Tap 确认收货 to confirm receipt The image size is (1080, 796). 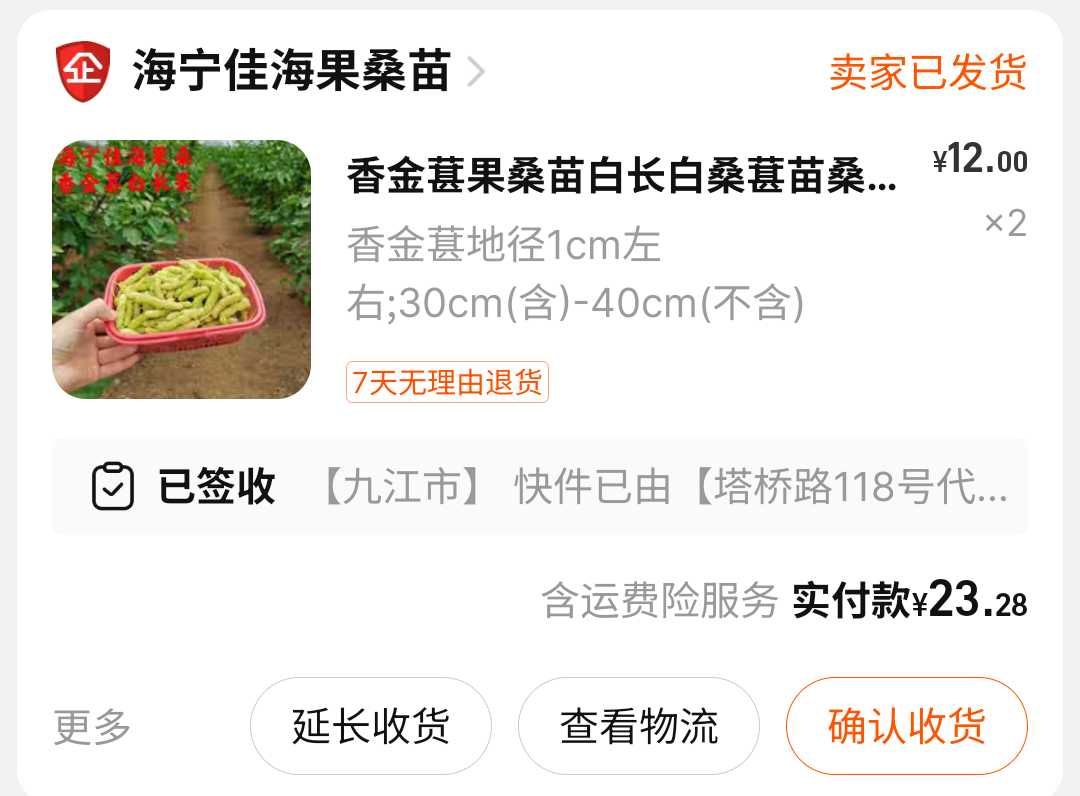click(x=906, y=726)
